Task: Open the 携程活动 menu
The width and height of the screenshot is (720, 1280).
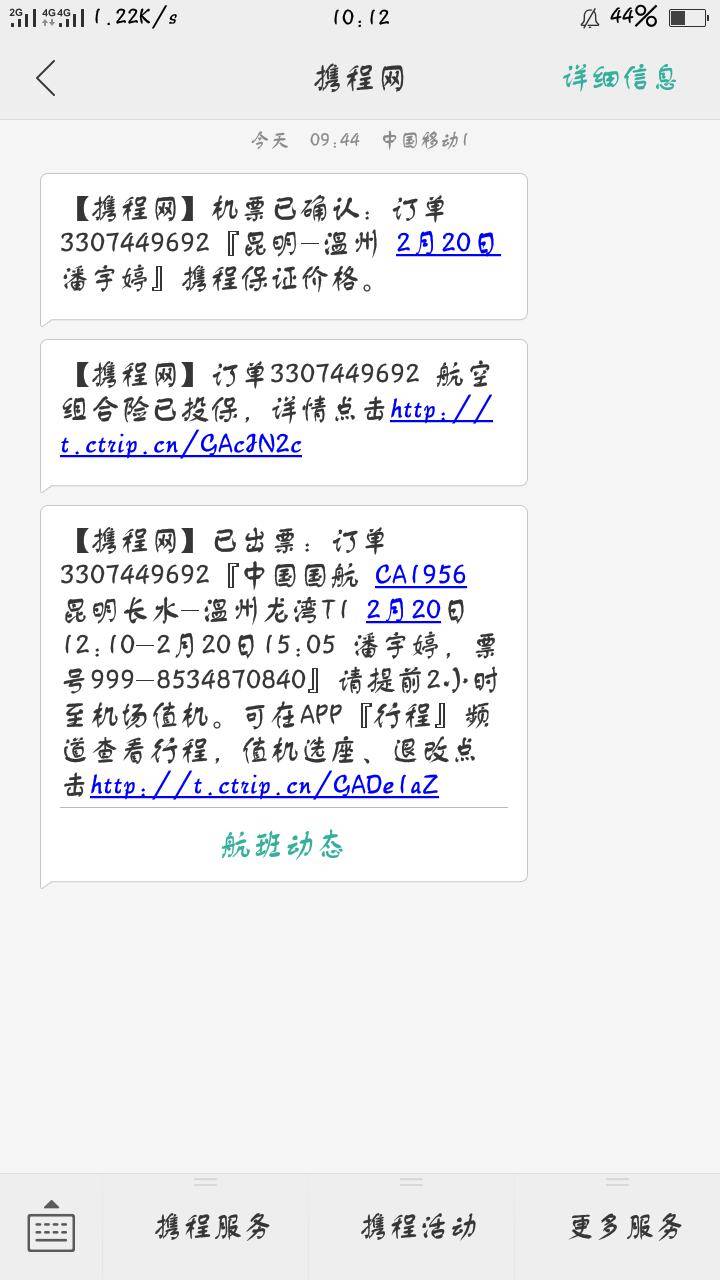Action: (418, 1227)
